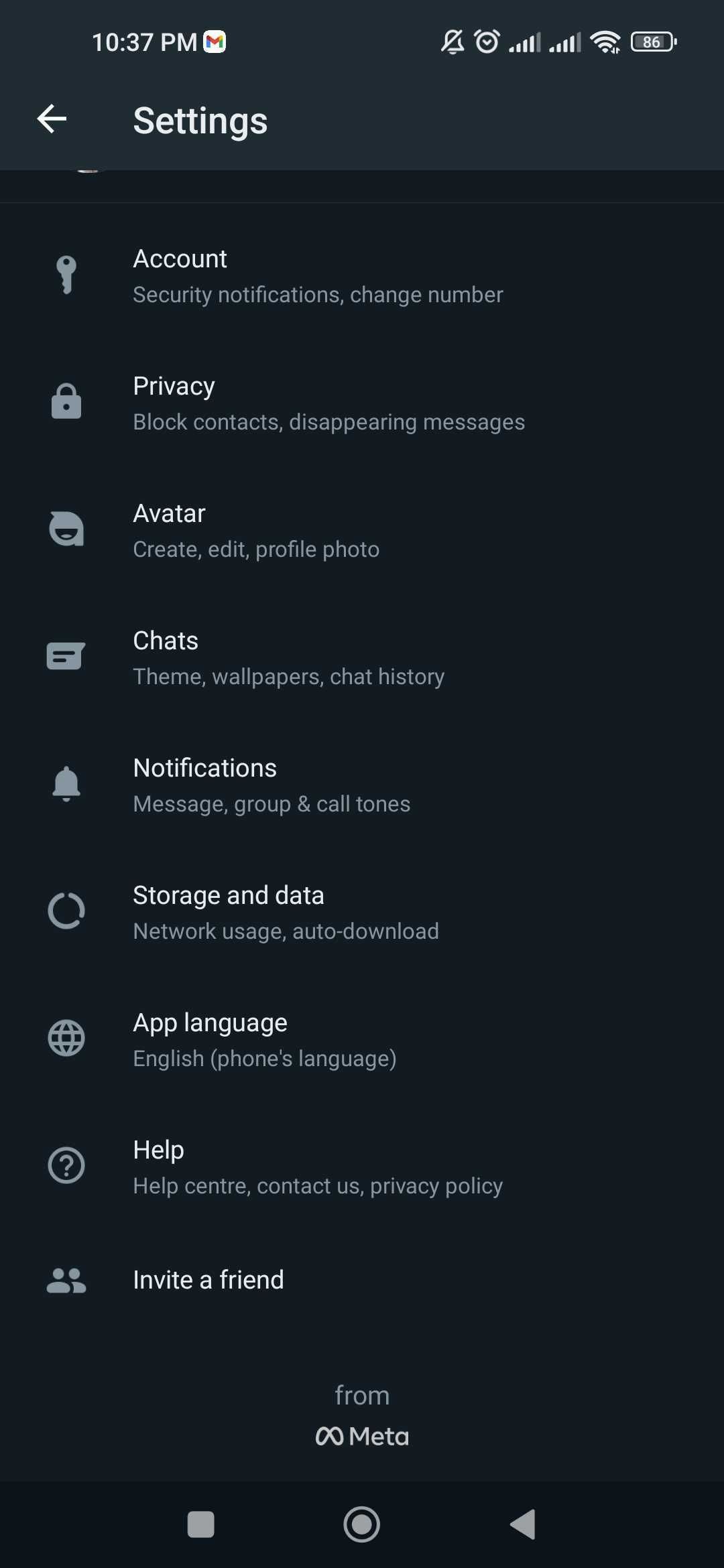
Task: Tap the Help question mark icon
Action: tap(66, 1165)
